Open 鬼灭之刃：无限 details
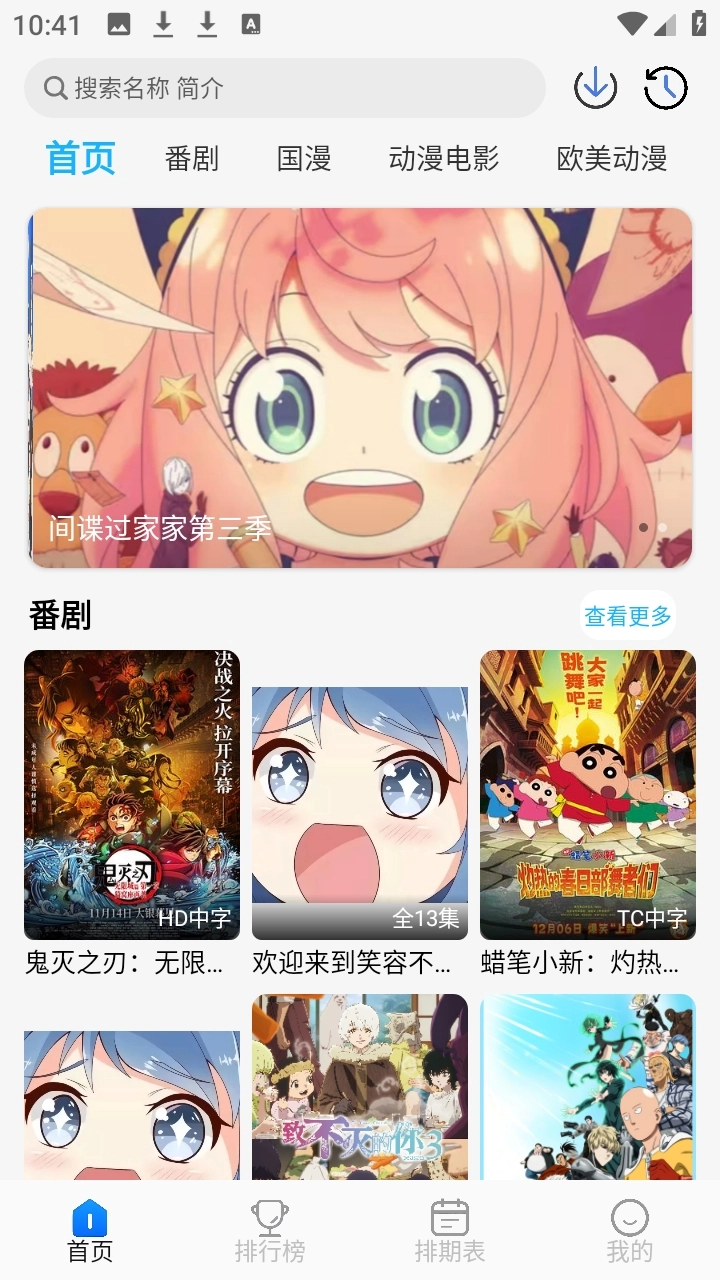This screenshot has width=720, height=1280. (x=131, y=795)
